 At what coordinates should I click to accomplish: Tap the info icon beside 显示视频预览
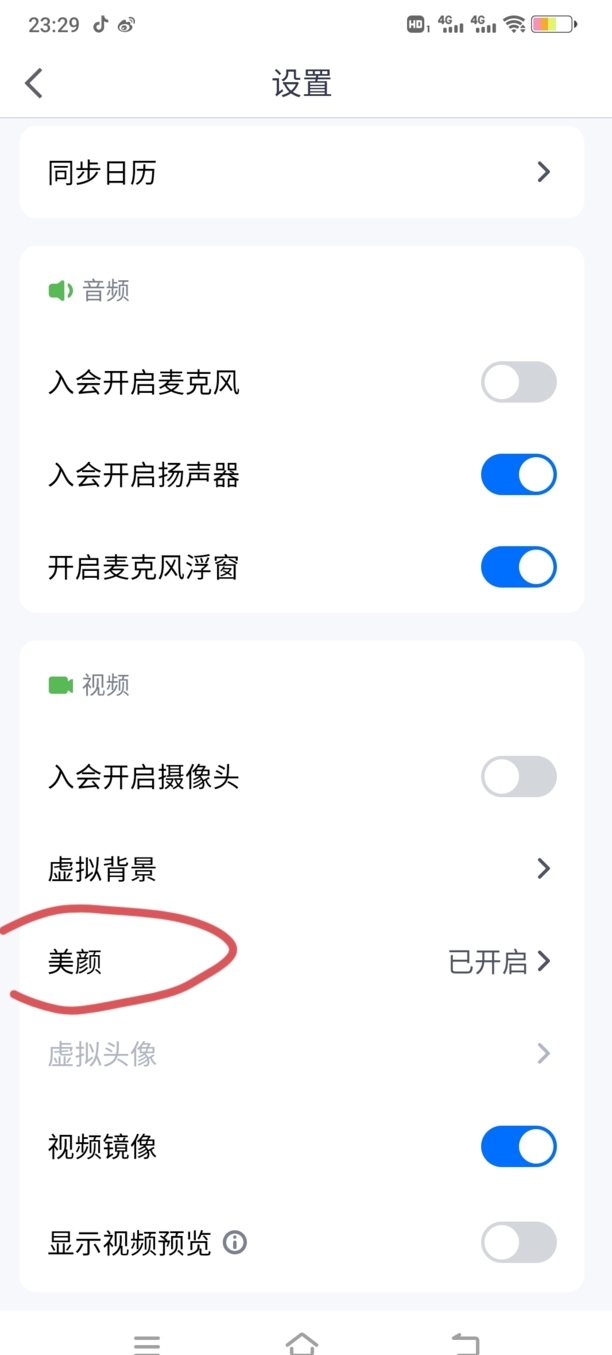[235, 1243]
